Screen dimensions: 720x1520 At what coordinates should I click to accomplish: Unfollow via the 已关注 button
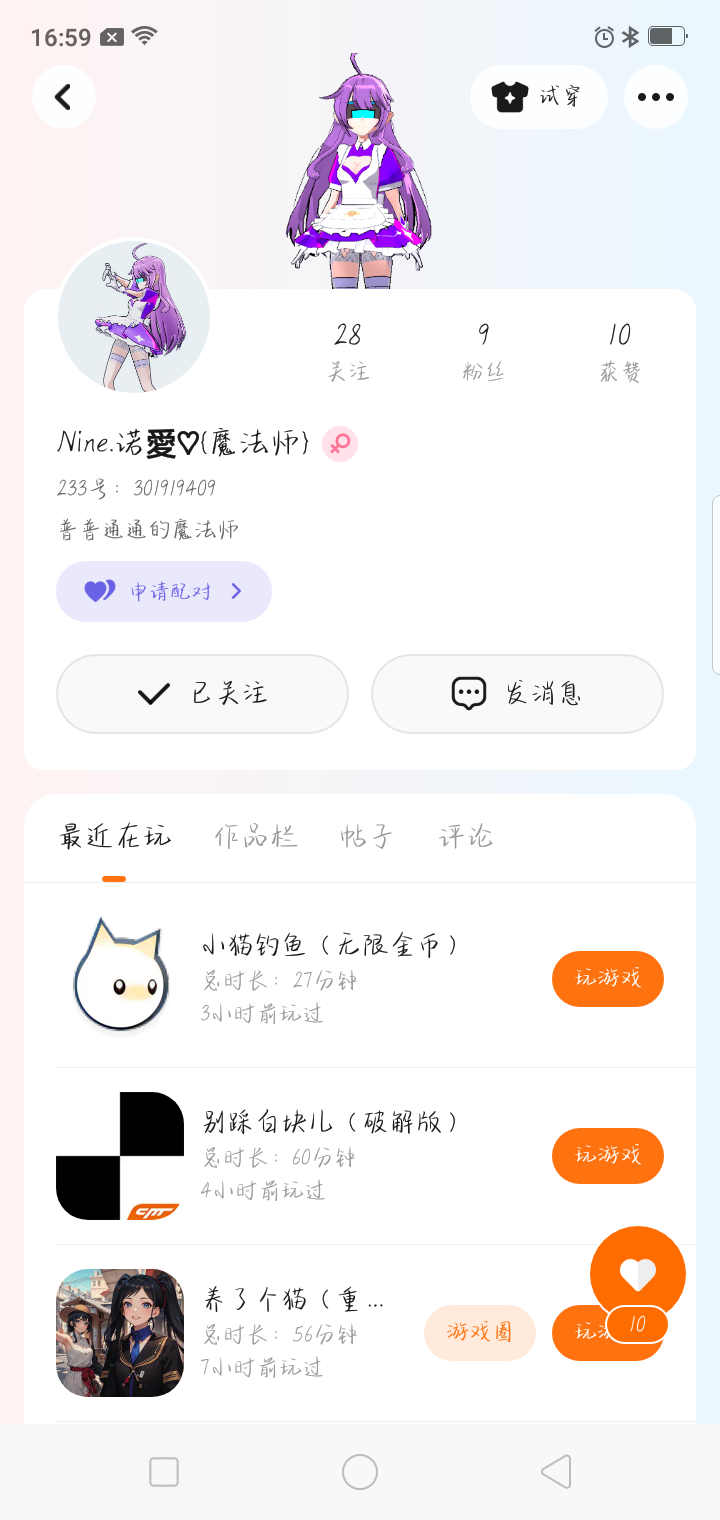[202, 694]
